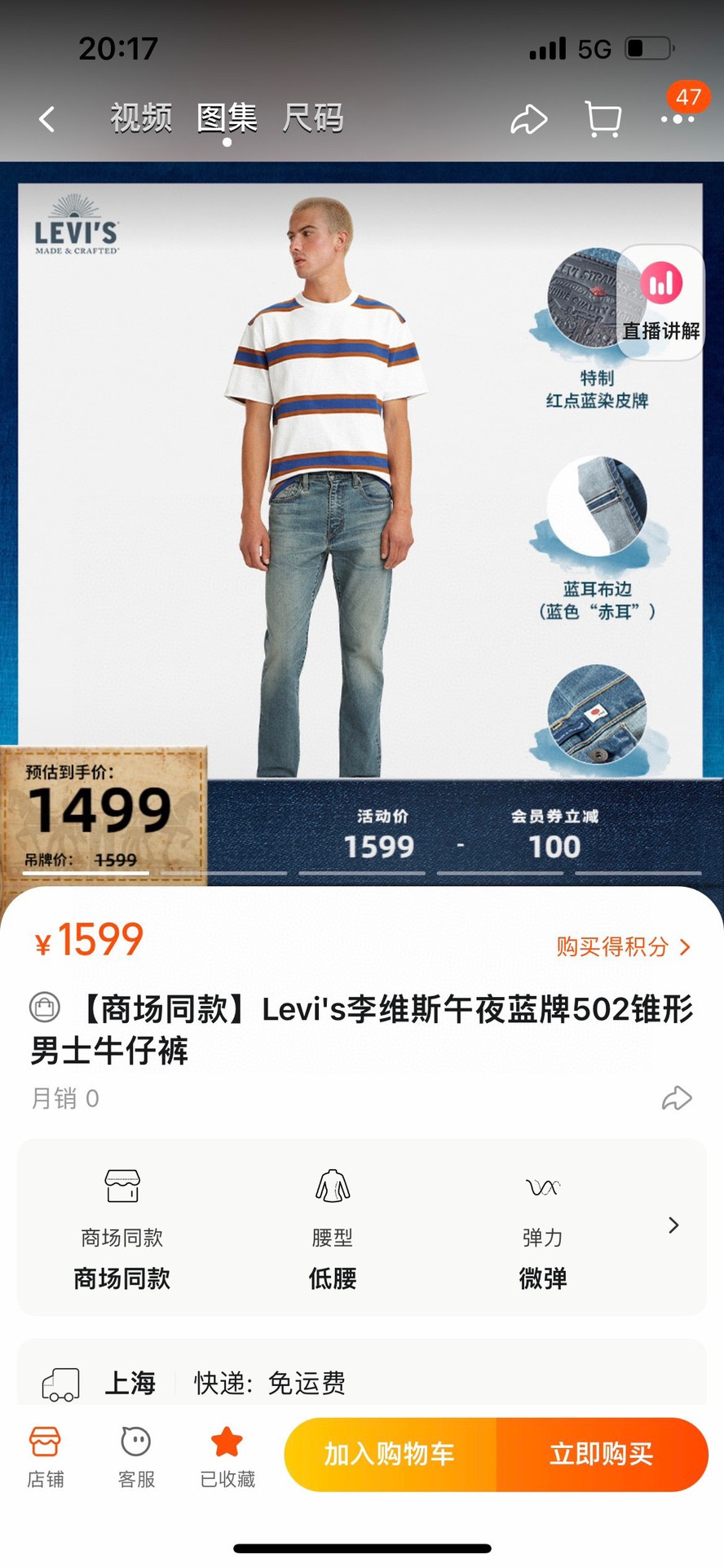This screenshot has width=724, height=1568.
Task: View the main Levi's product image
Action: (362, 522)
